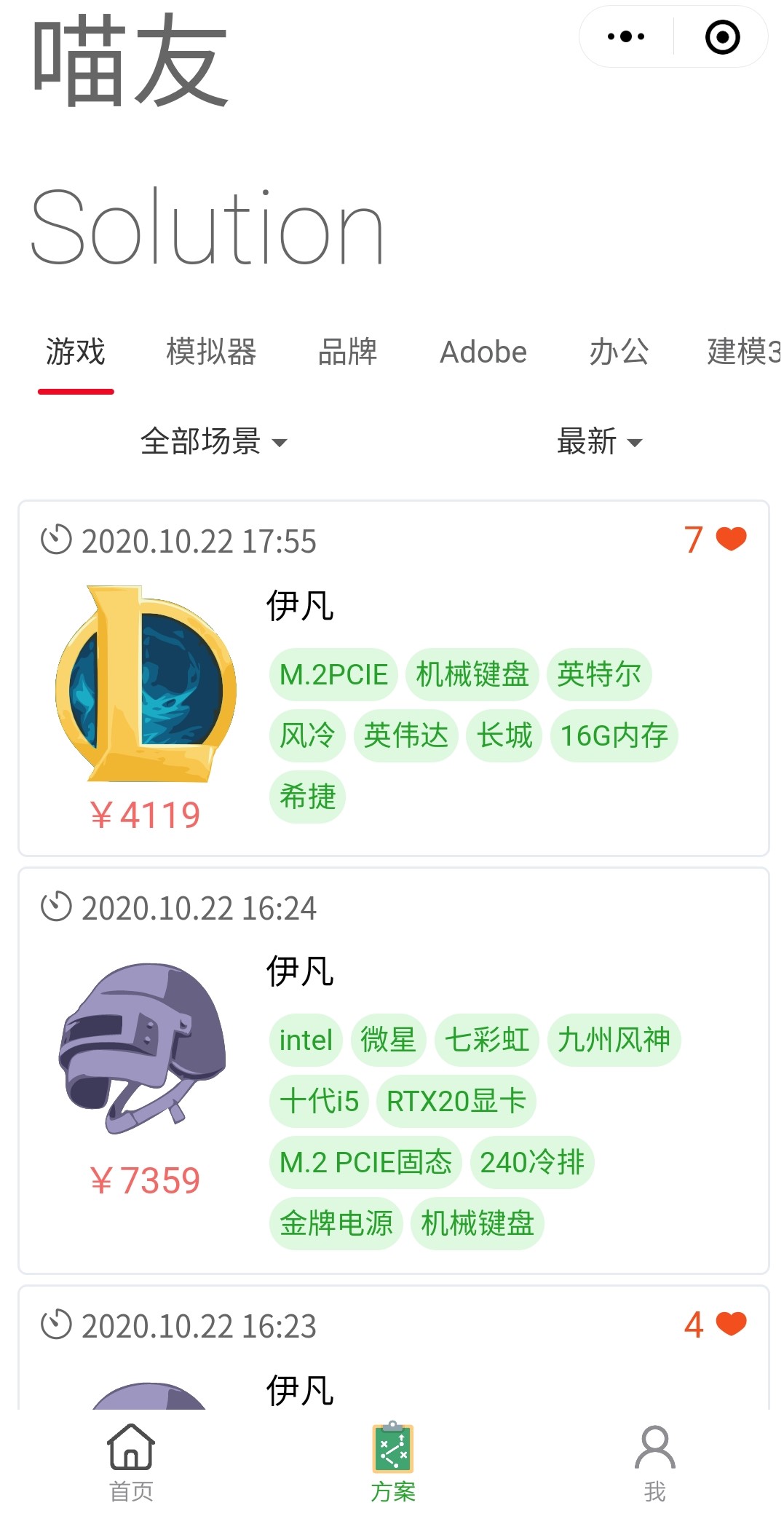This screenshot has height=1516, width=784.
Task: Like the solution posted at 17:55
Action: point(731,540)
